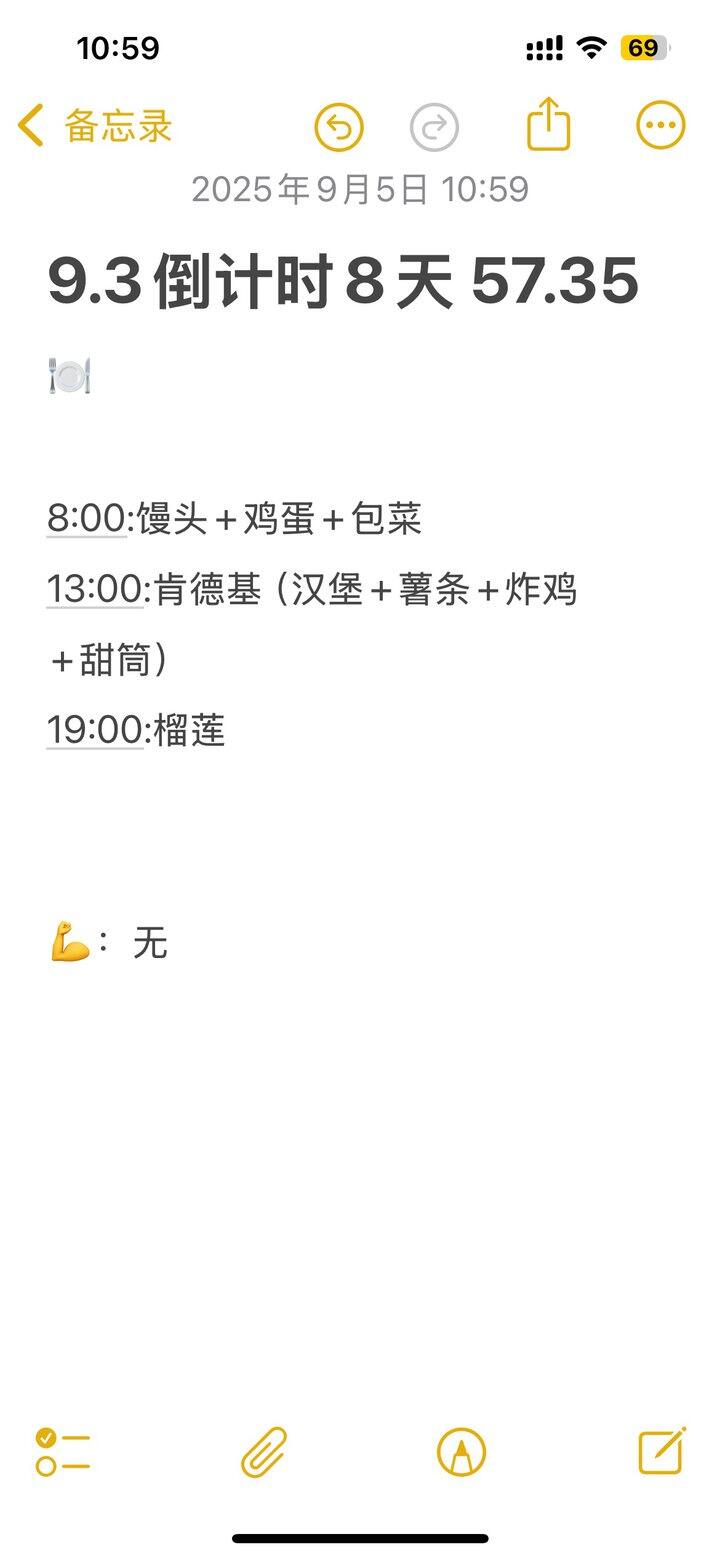Tap the home indicator bar
The image size is (720, 1558).
coord(360,1540)
